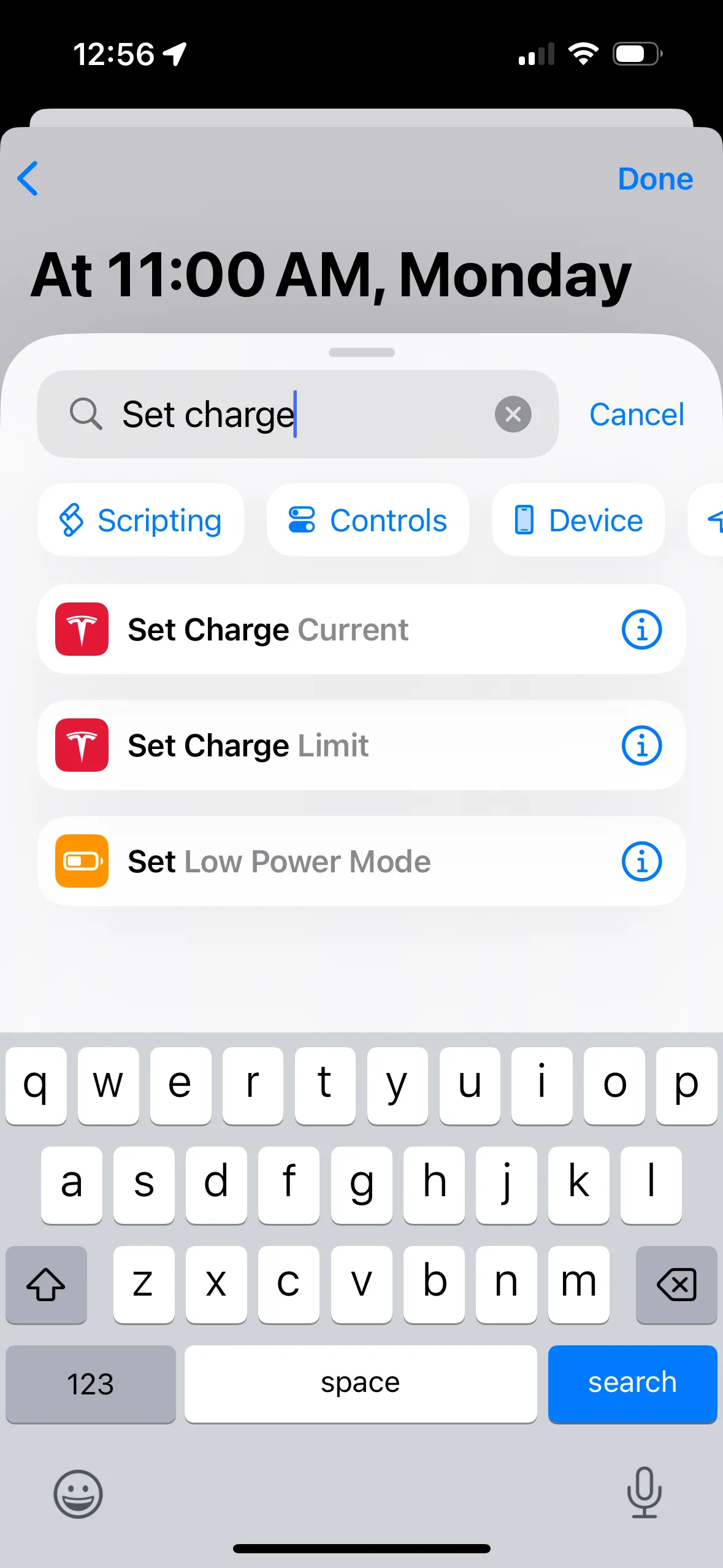Tap the orange battery icon for Low Power Mode
The image size is (723, 1568).
(x=82, y=861)
